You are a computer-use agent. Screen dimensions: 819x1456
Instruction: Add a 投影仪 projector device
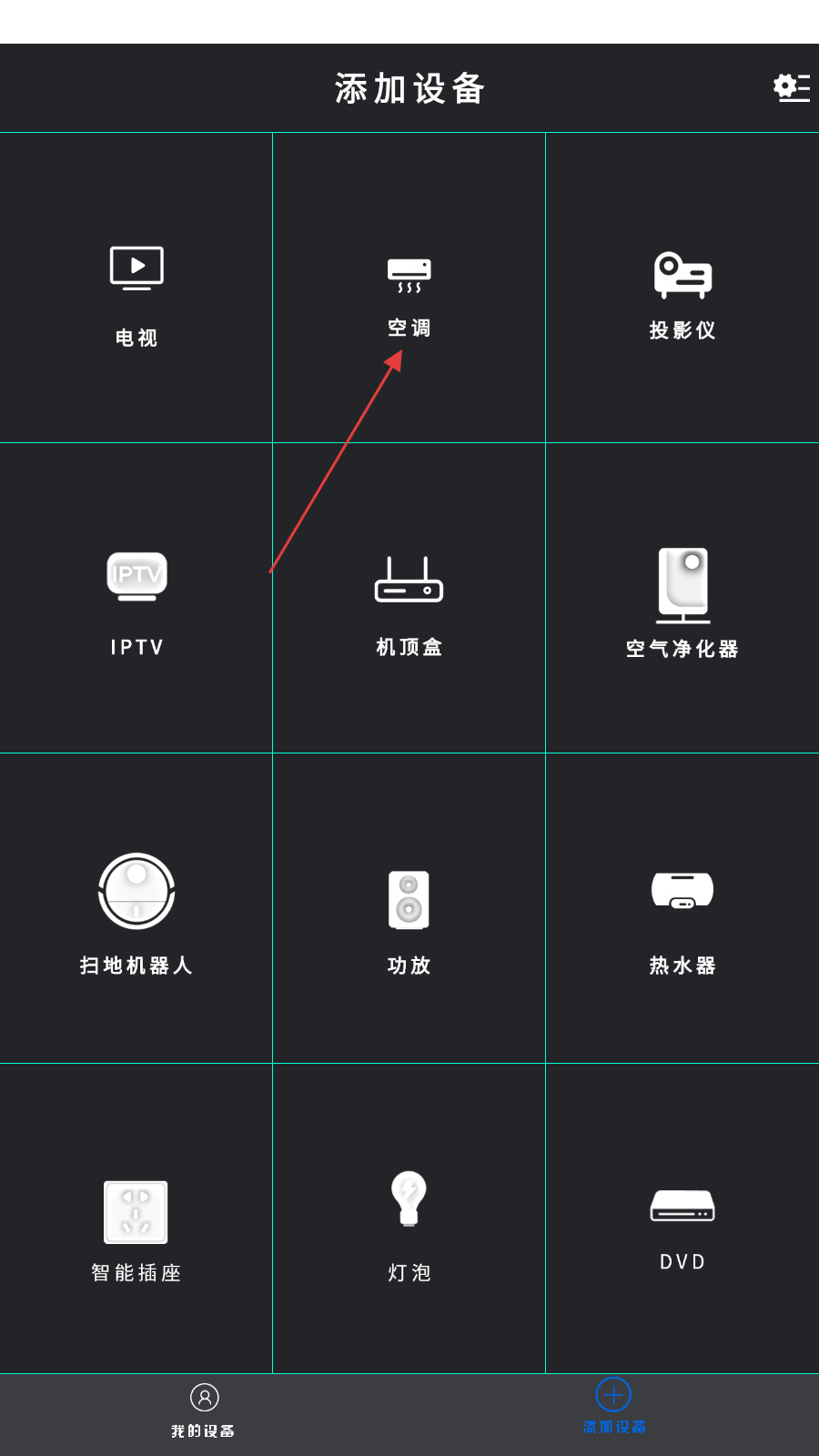[682, 291]
